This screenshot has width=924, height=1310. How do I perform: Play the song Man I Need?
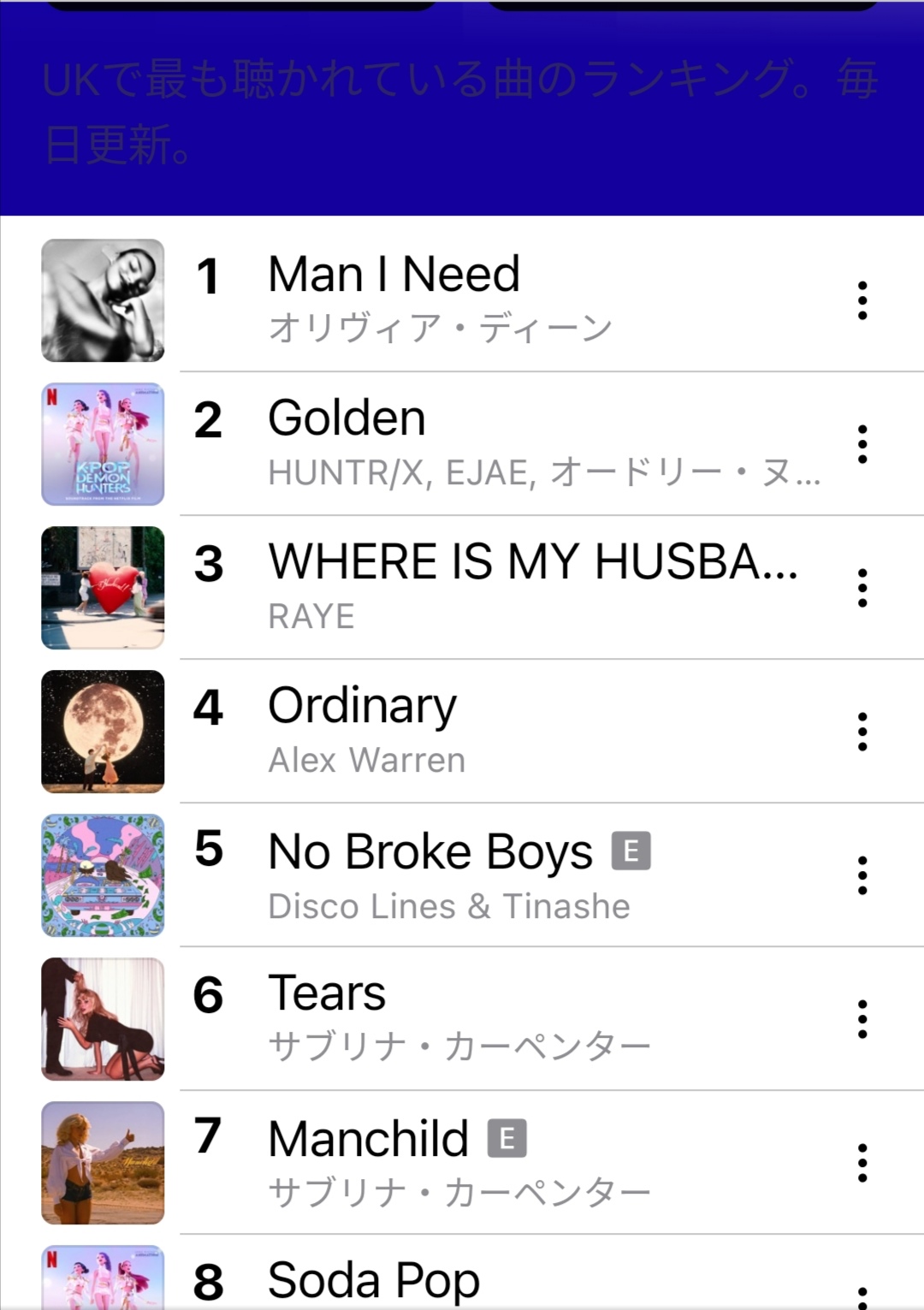point(394,276)
